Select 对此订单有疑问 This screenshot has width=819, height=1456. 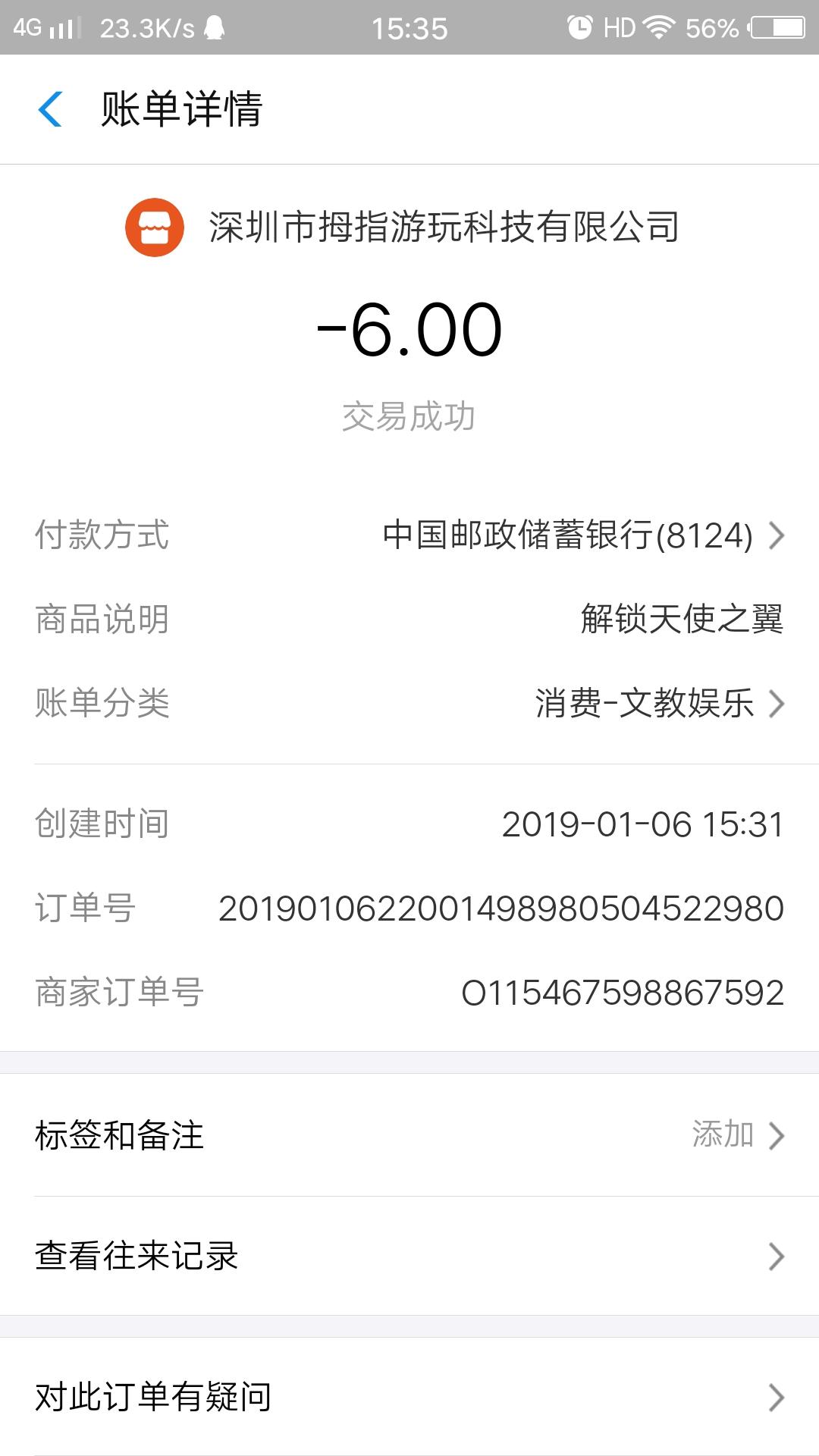pos(409,1397)
